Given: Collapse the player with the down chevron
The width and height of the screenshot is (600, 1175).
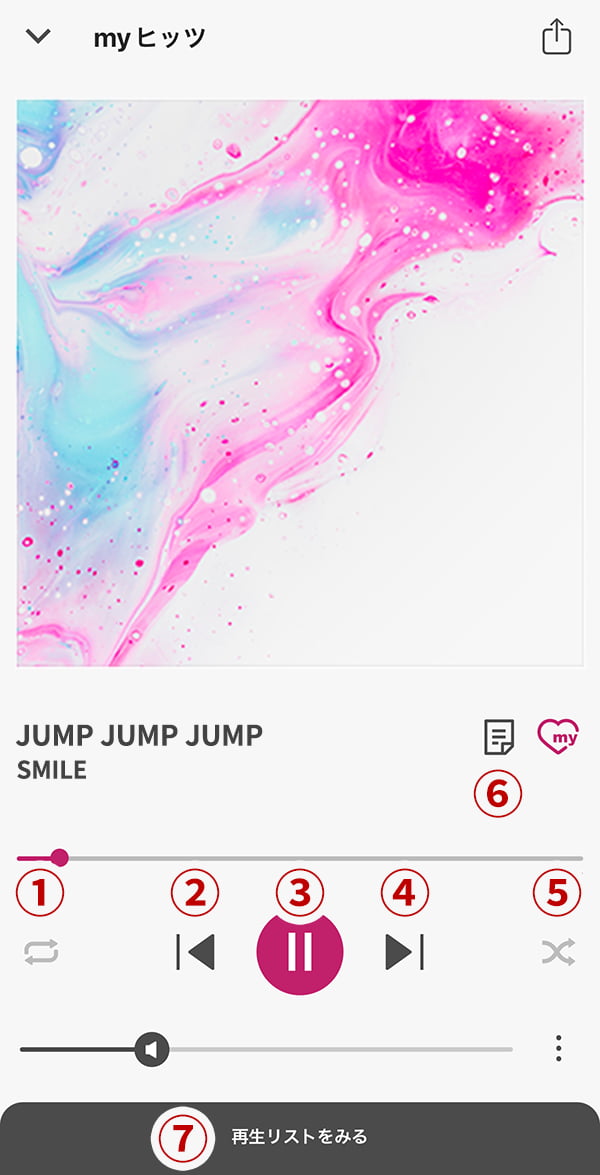Looking at the screenshot, I should coord(37,36).
